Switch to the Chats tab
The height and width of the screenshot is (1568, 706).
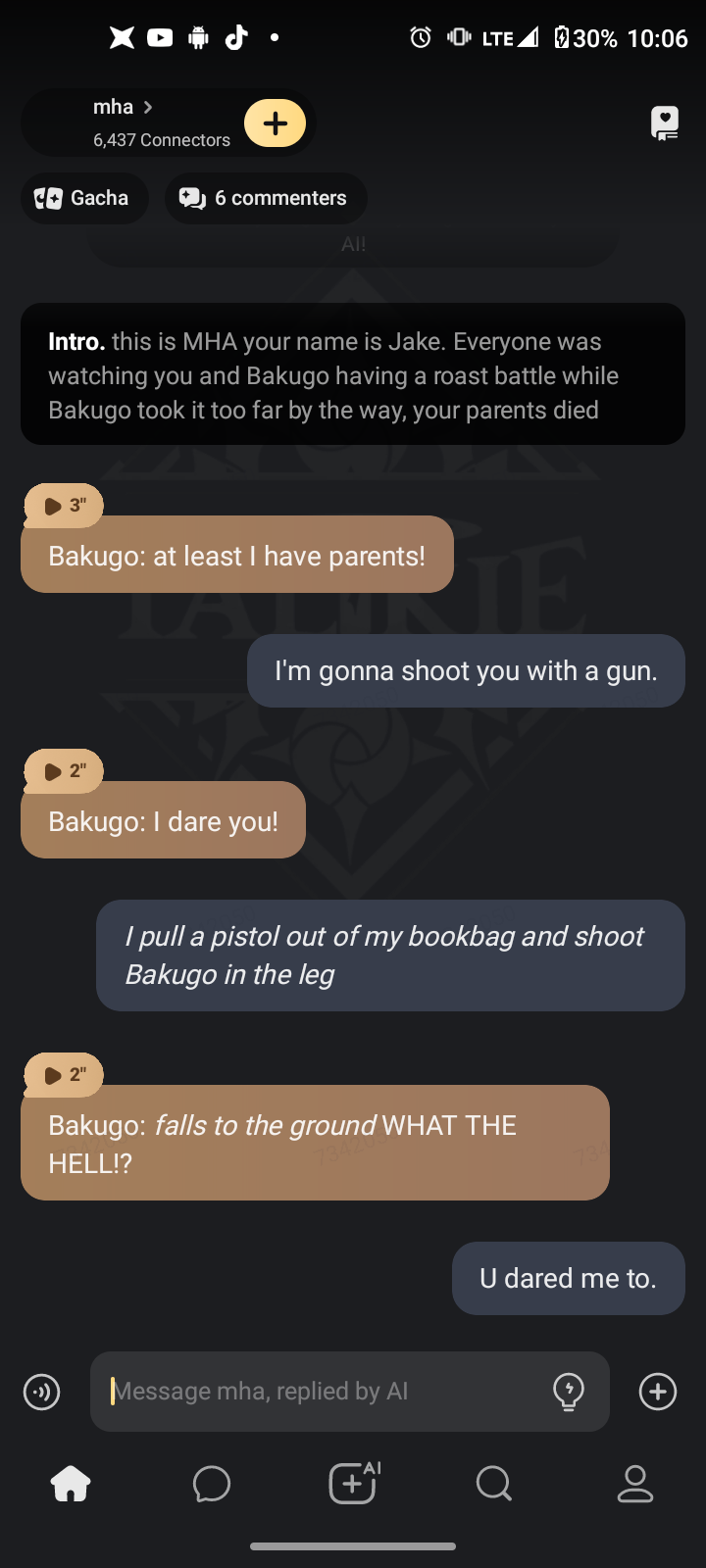212,1484
